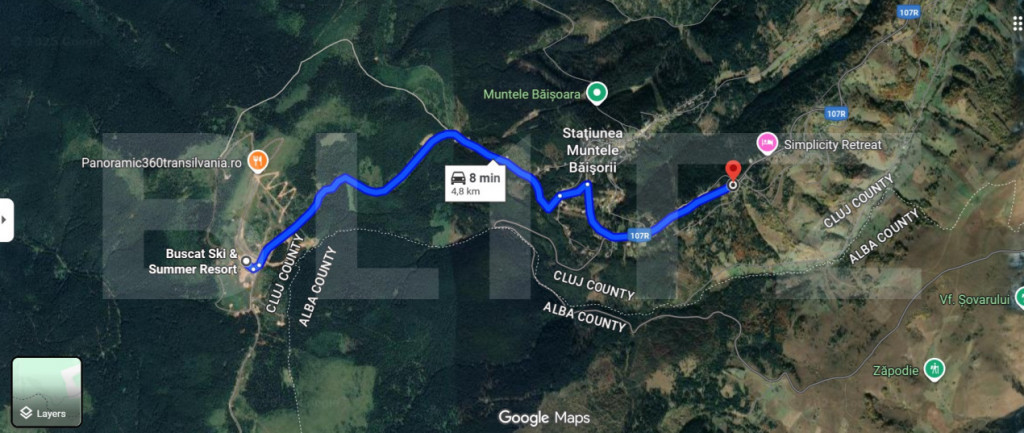Tap the red destination pin
1024x433 pixels.
(x=732, y=171)
